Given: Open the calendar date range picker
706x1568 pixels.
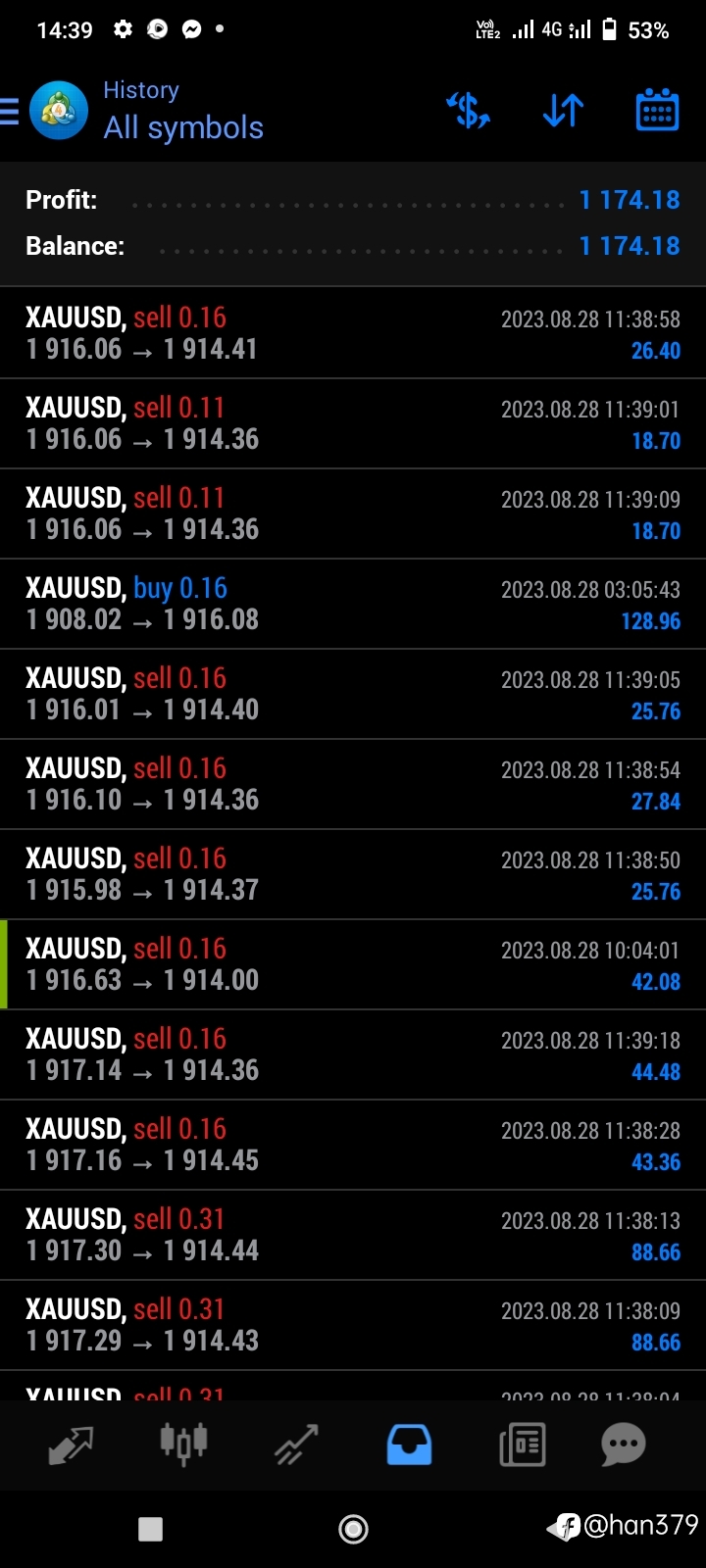Looking at the screenshot, I should [x=657, y=111].
